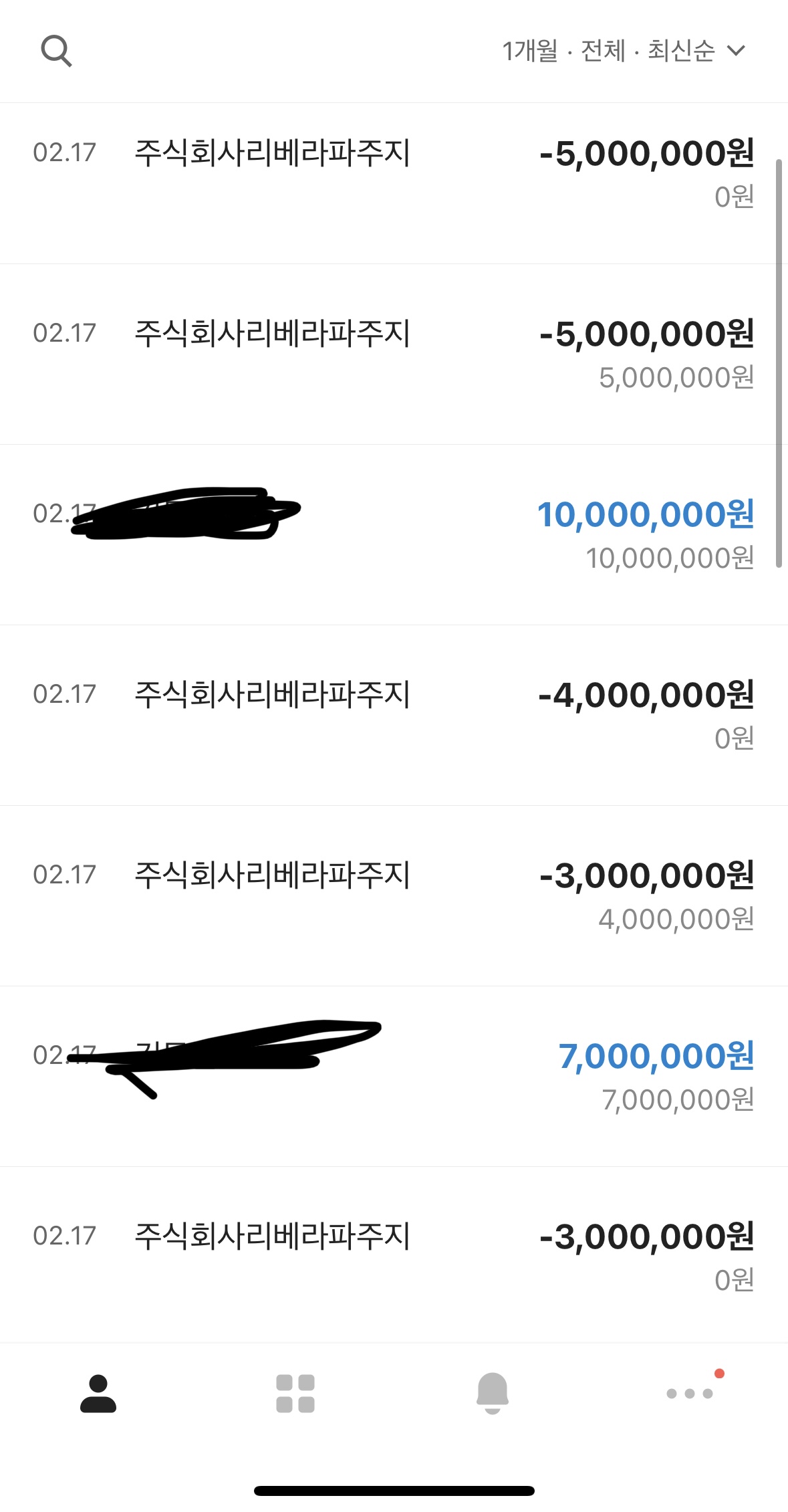The width and height of the screenshot is (788, 1512).
Task: Open the -3,000,000원 transaction with 0원 balance
Action: (x=394, y=1255)
